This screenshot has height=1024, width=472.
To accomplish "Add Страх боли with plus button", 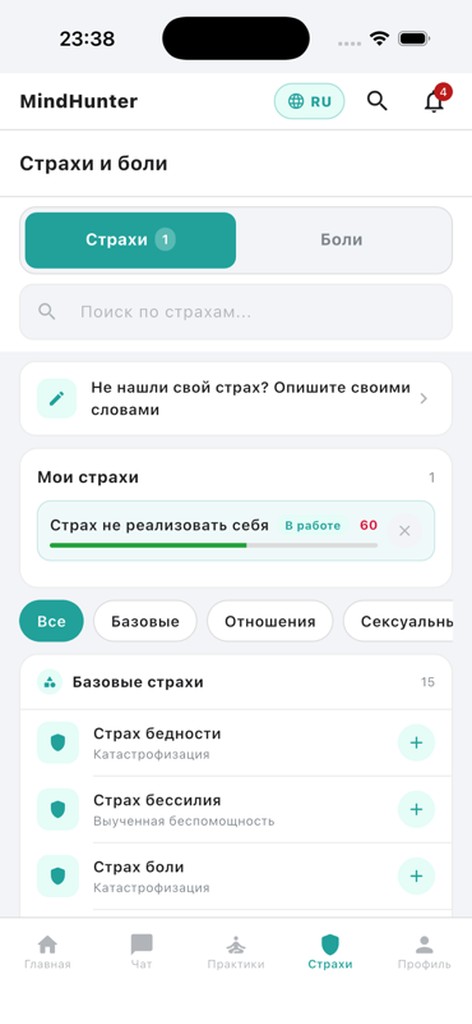I will tap(417, 876).
